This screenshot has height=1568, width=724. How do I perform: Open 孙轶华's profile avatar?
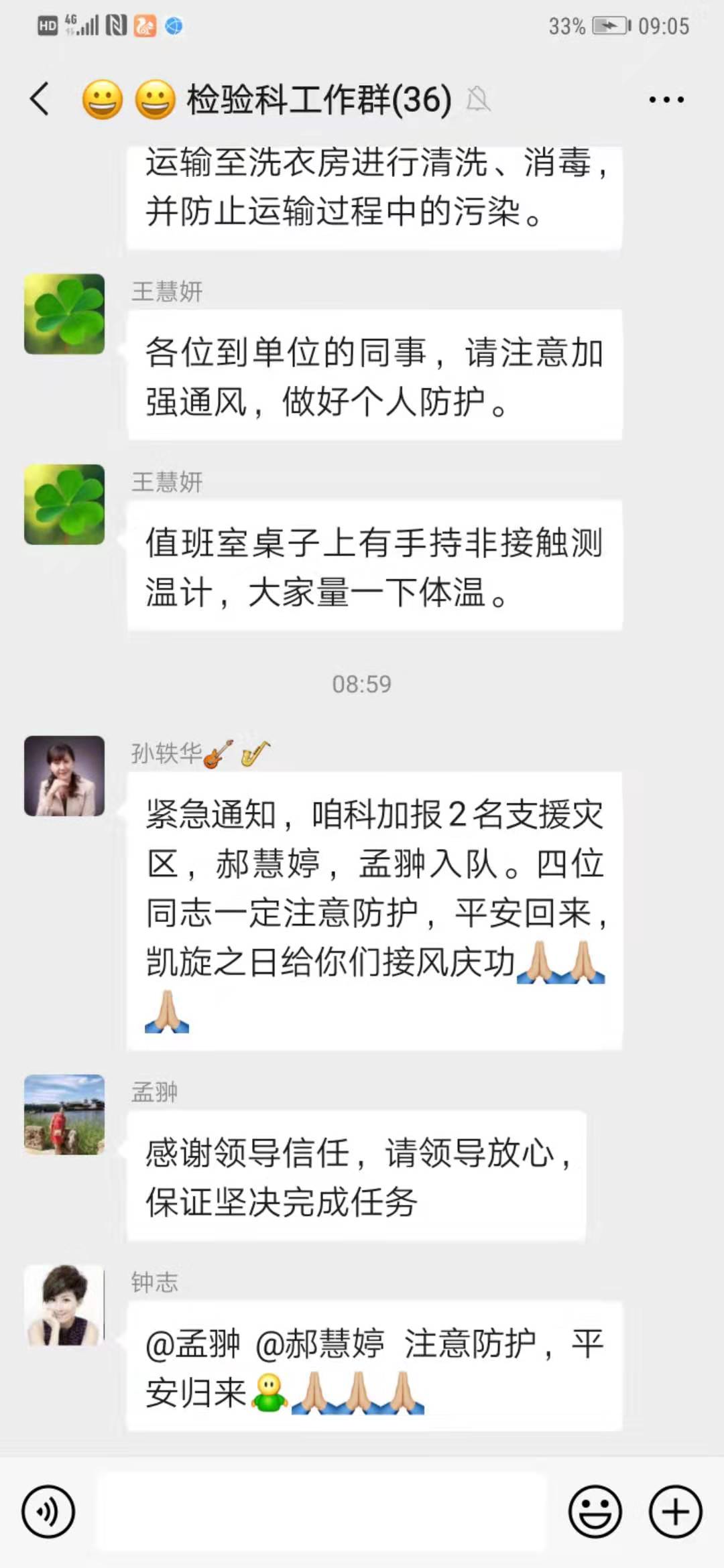point(64,776)
